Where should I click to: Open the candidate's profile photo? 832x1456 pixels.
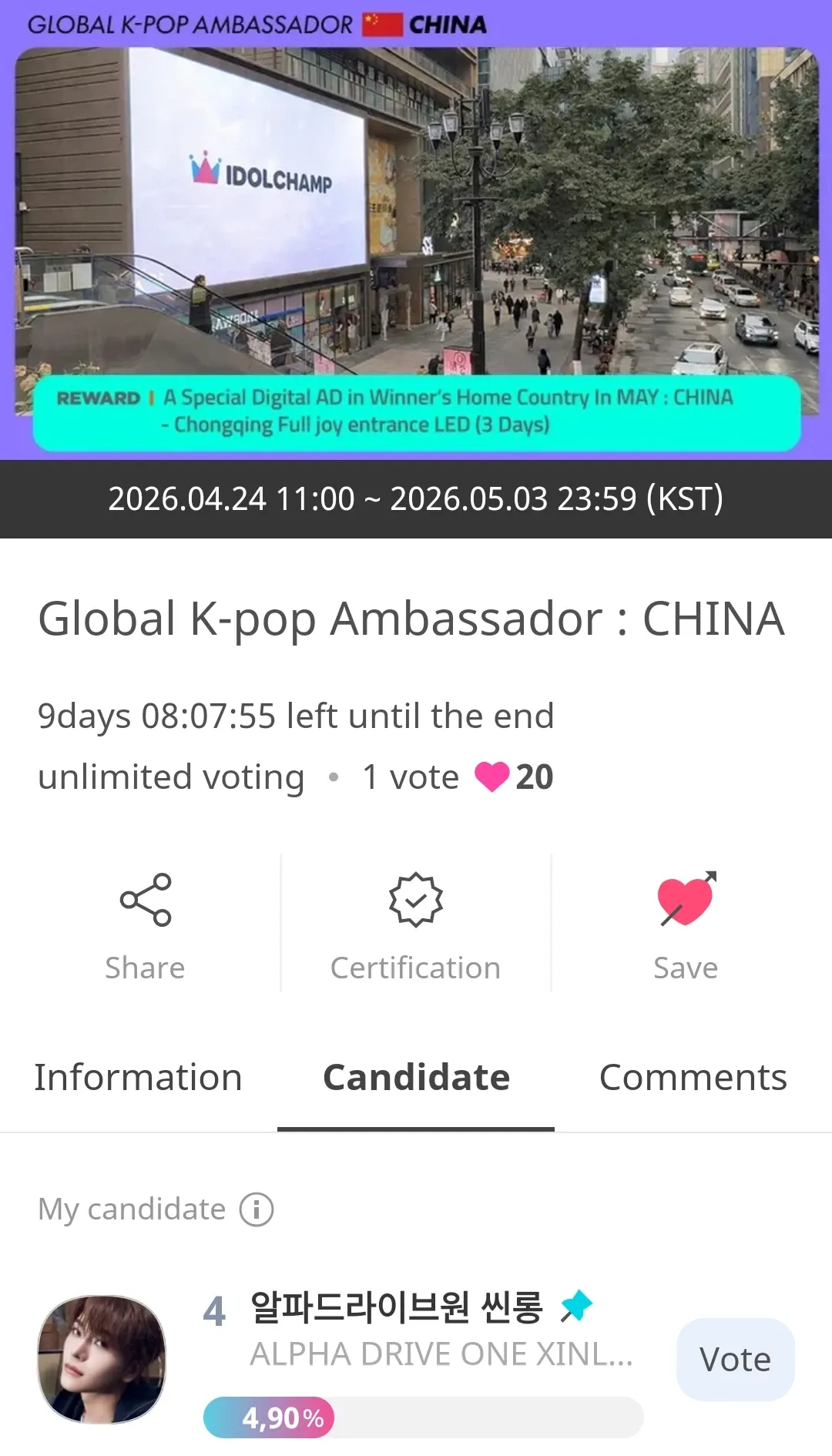tap(102, 1360)
